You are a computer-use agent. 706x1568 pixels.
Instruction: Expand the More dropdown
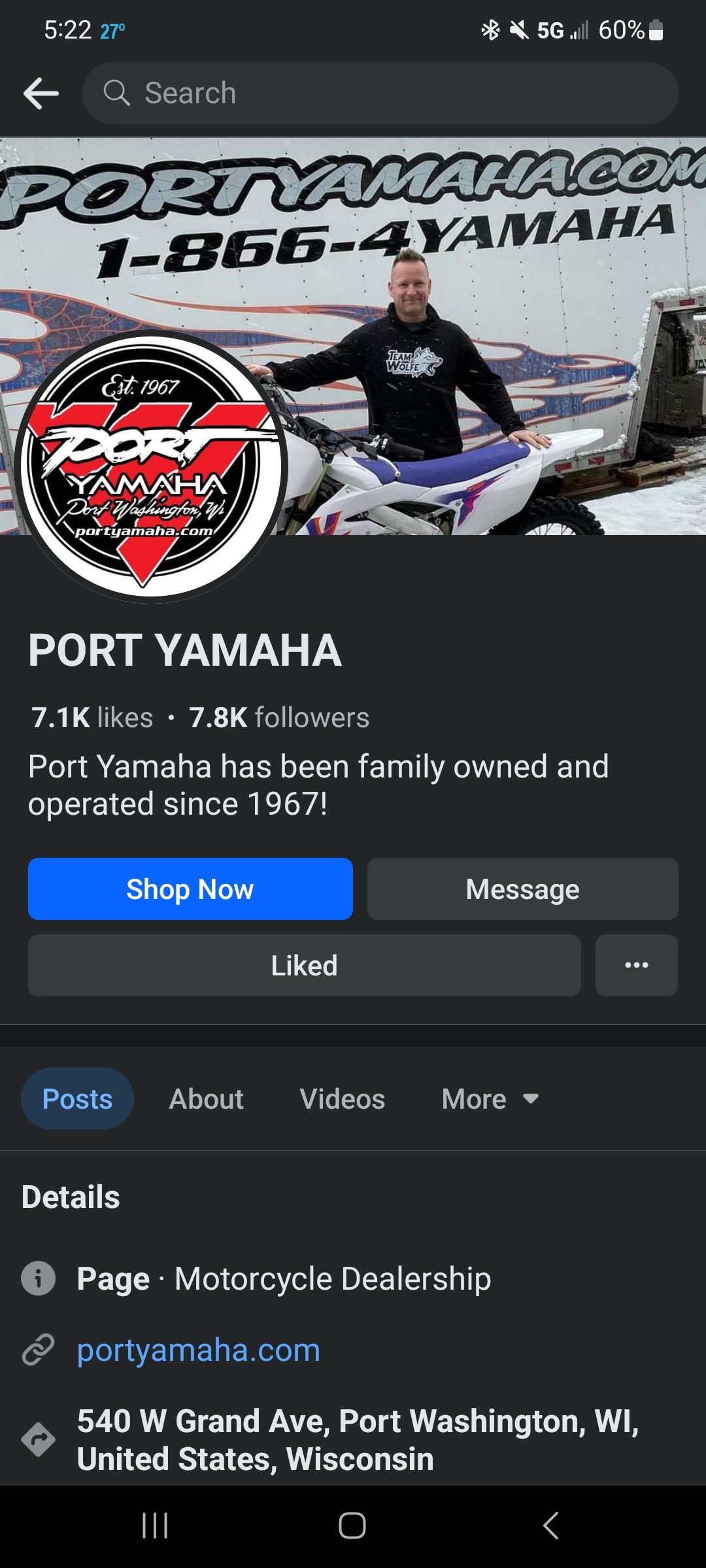pos(490,1099)
